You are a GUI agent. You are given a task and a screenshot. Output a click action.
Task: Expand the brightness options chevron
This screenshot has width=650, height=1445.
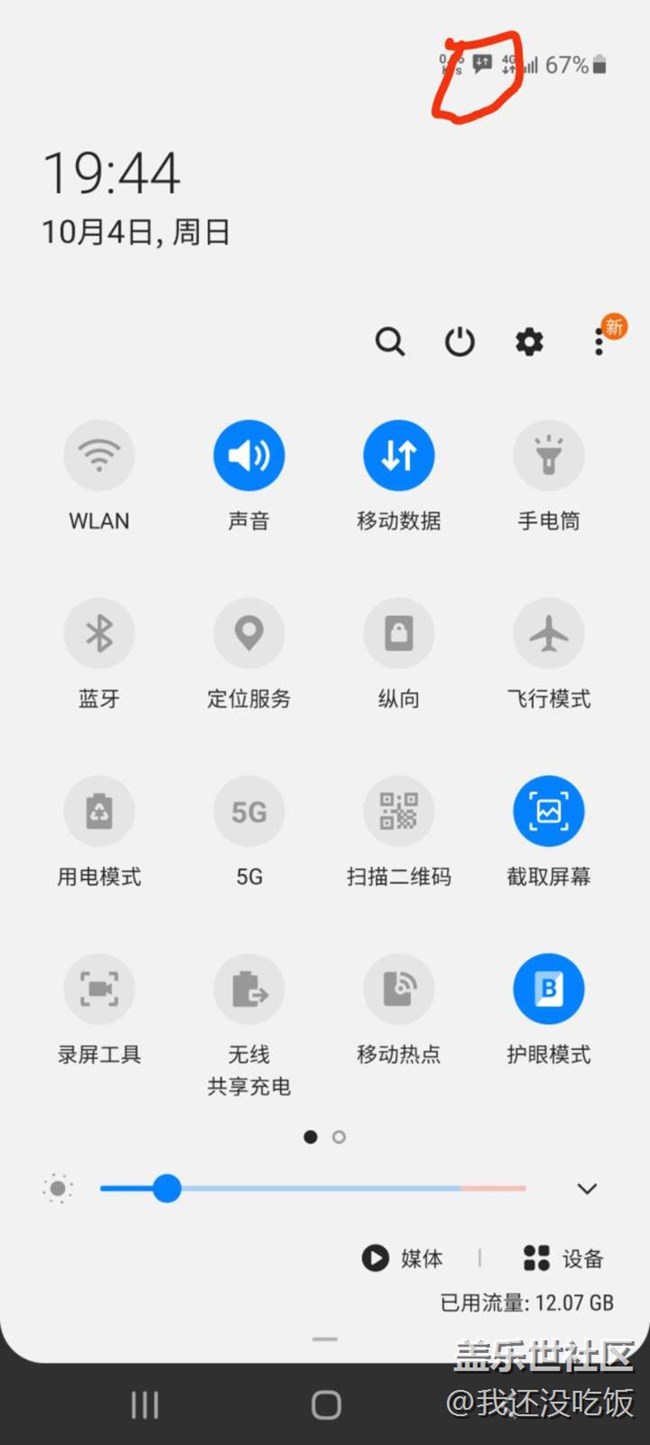(587, 1189)
